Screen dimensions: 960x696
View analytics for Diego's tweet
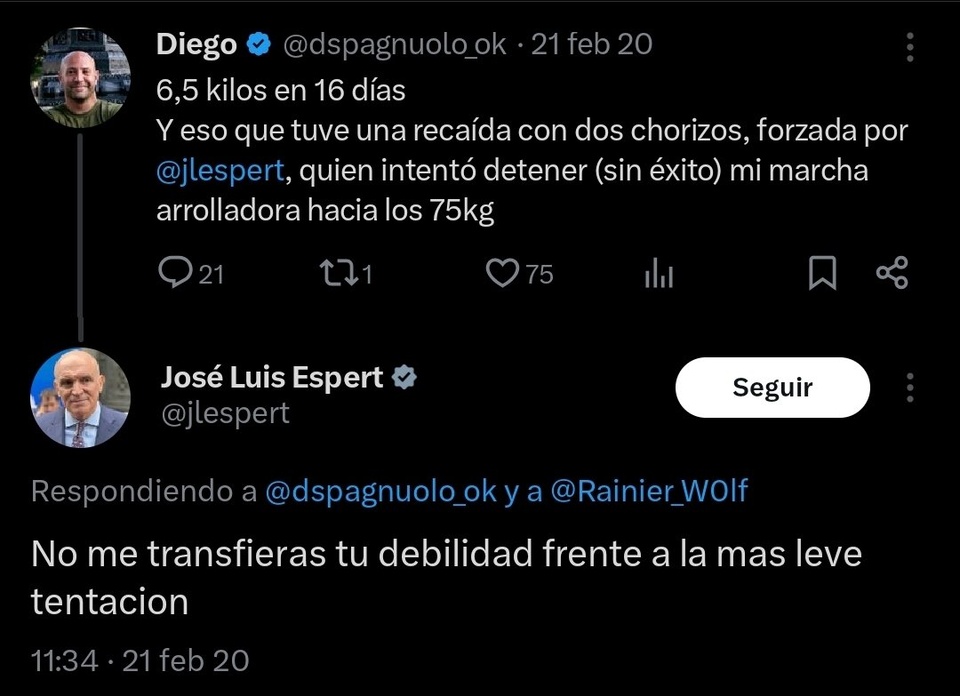click(x=658, y=273)
